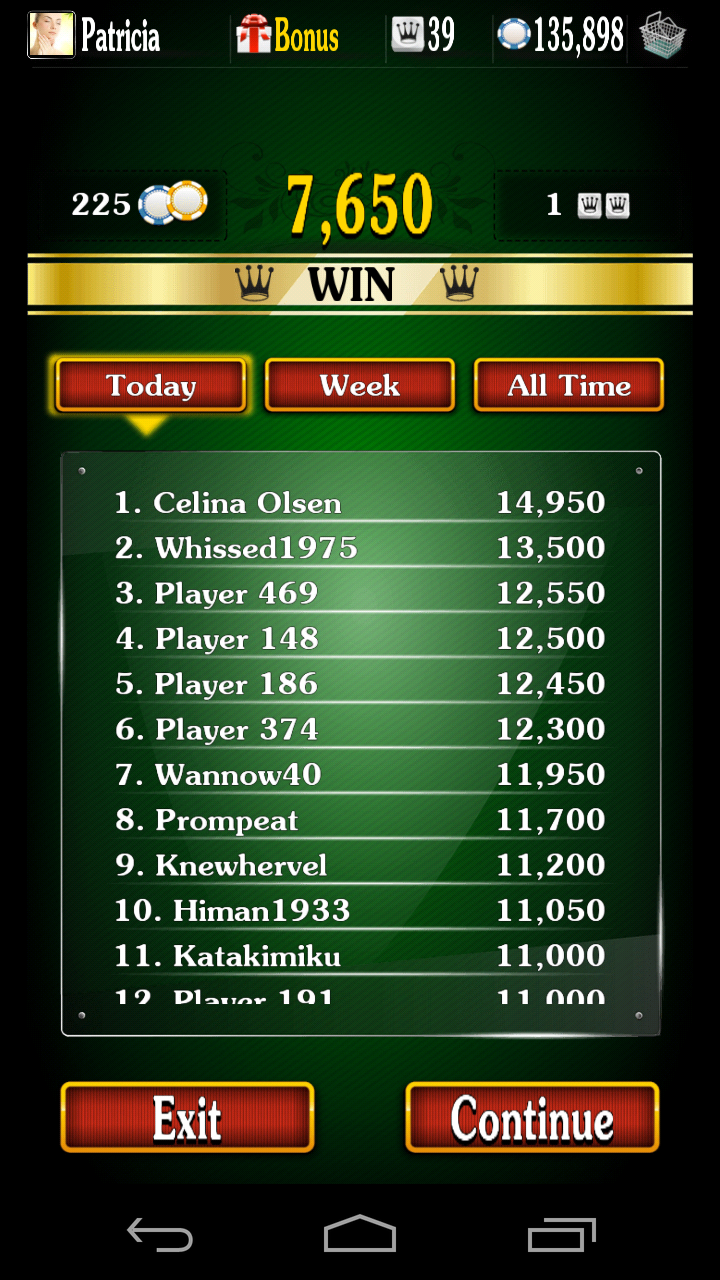Open the shop basket icon
Image resolution: width=720 pixels, height=1280 pixels.
663,35
